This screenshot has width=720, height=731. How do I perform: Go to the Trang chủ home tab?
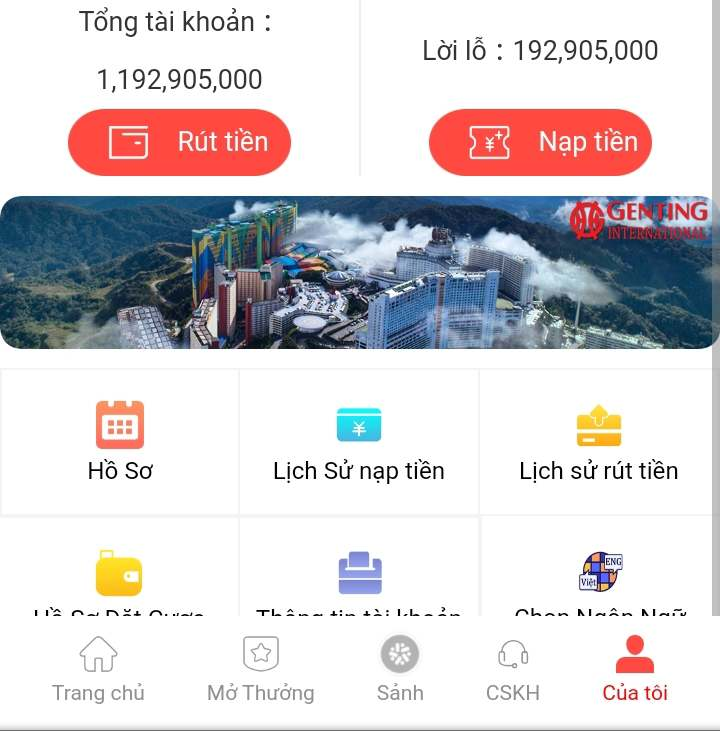pyautogui.click(x=98, y=671)
